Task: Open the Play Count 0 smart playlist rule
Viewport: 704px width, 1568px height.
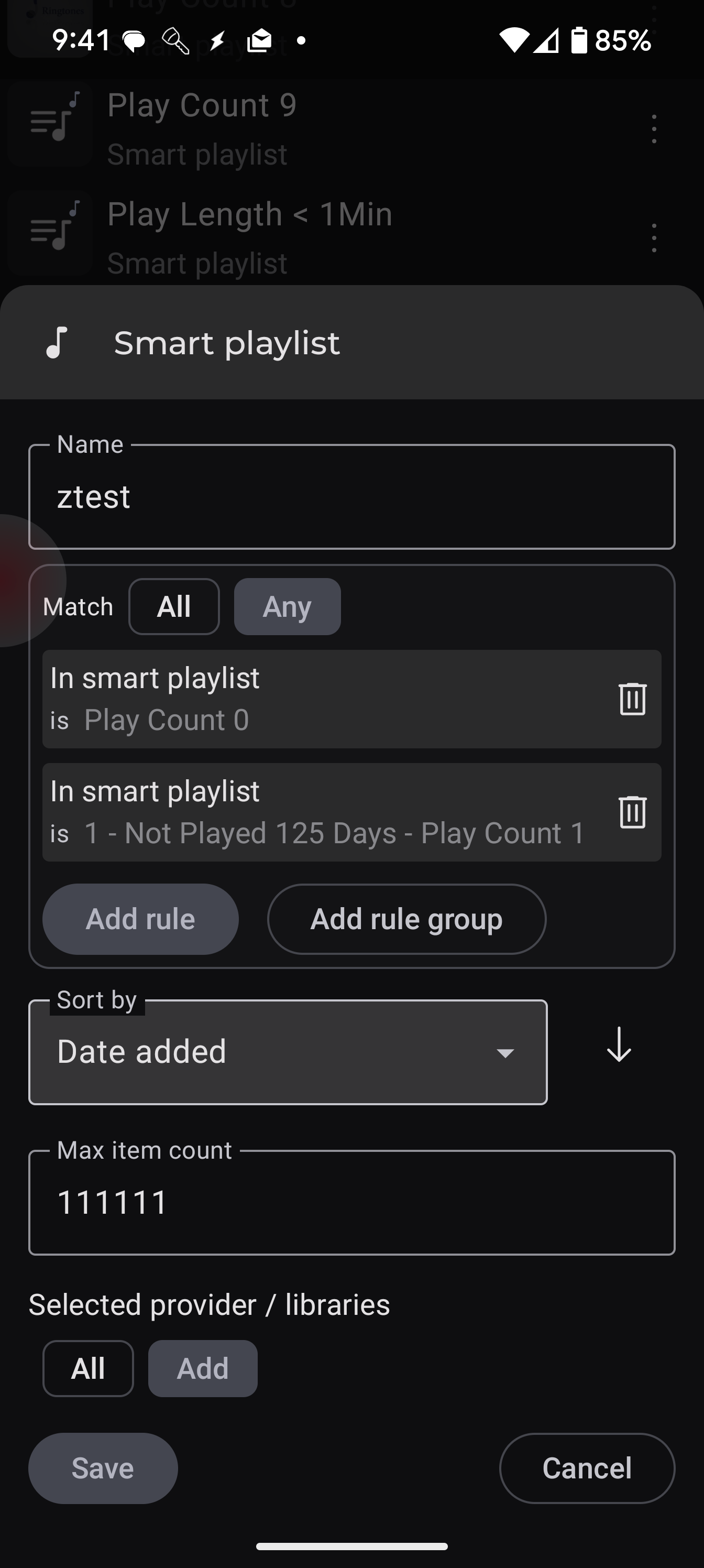Action: [323, 699]
